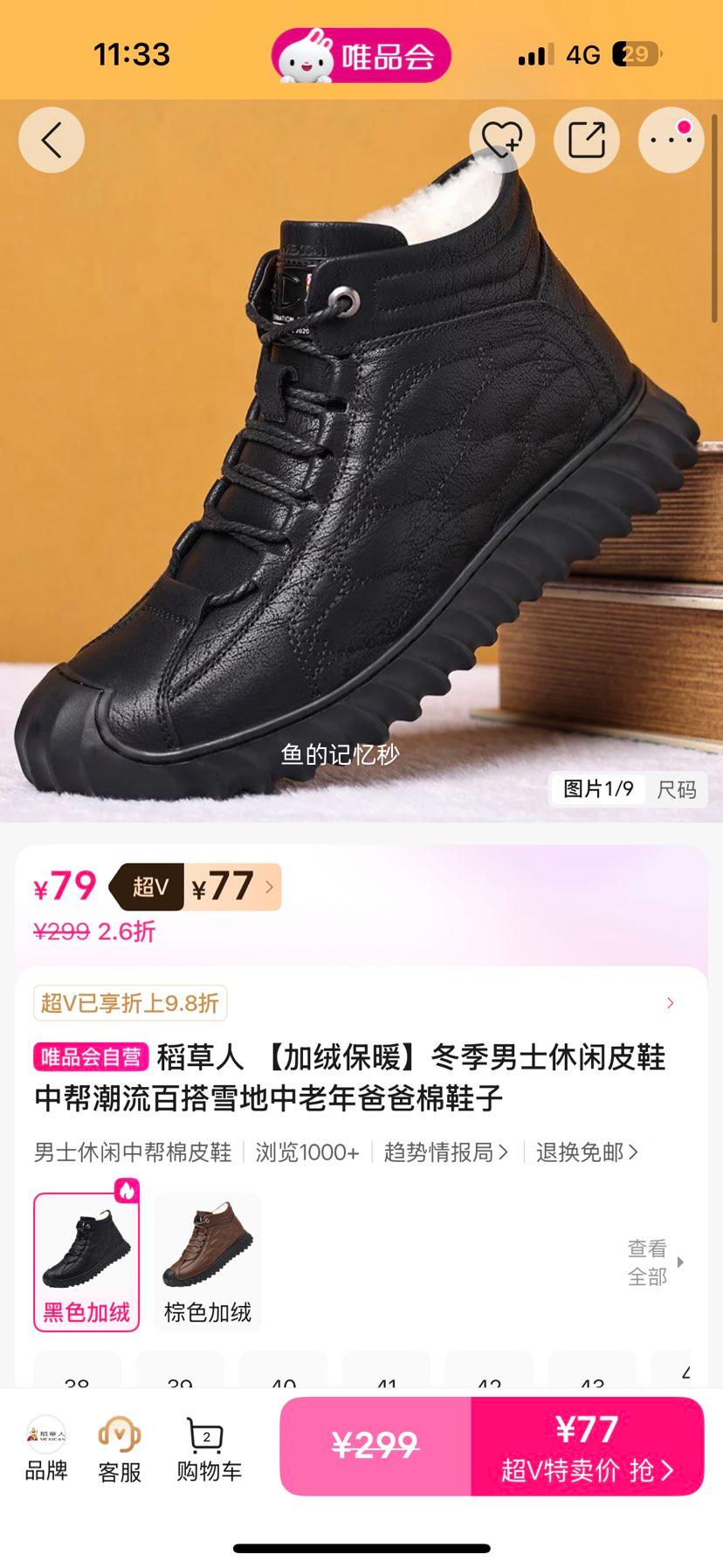The height and width of the screenshot is (1568, 723).
Task: Switch to the 尺码 size chart tab
Action: [678, 790]
